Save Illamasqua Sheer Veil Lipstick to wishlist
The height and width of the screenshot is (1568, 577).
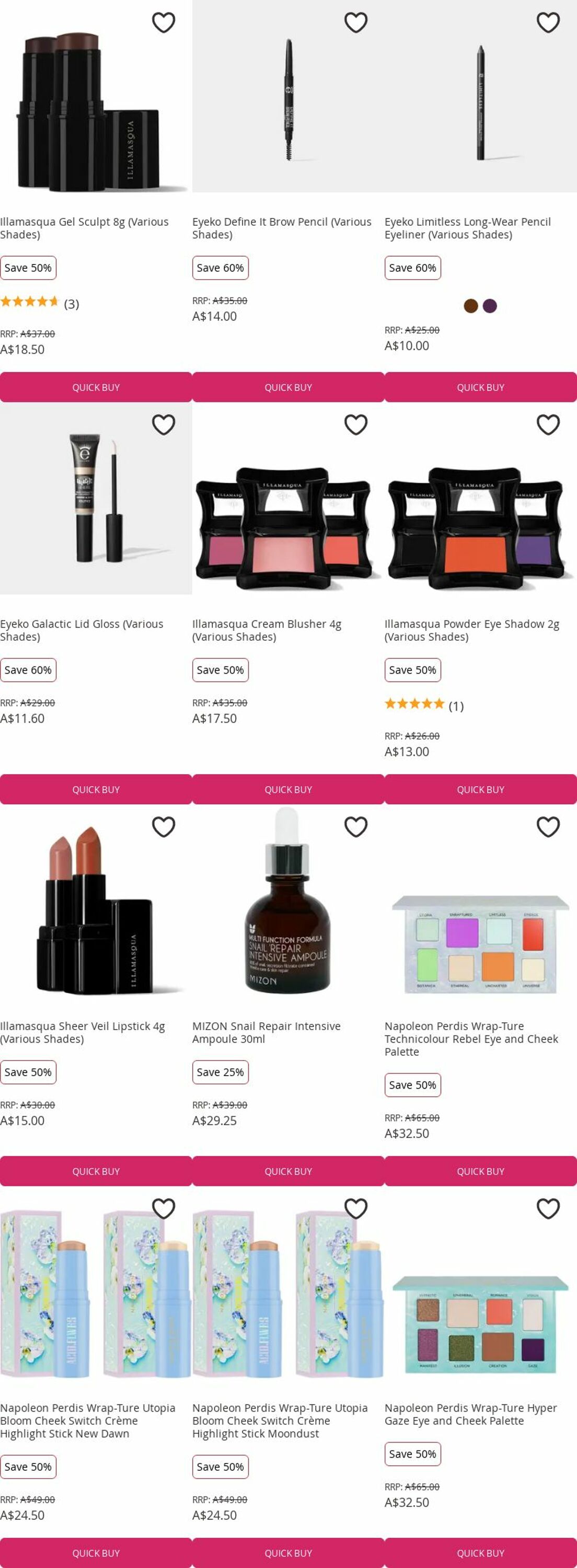[163, 827]
